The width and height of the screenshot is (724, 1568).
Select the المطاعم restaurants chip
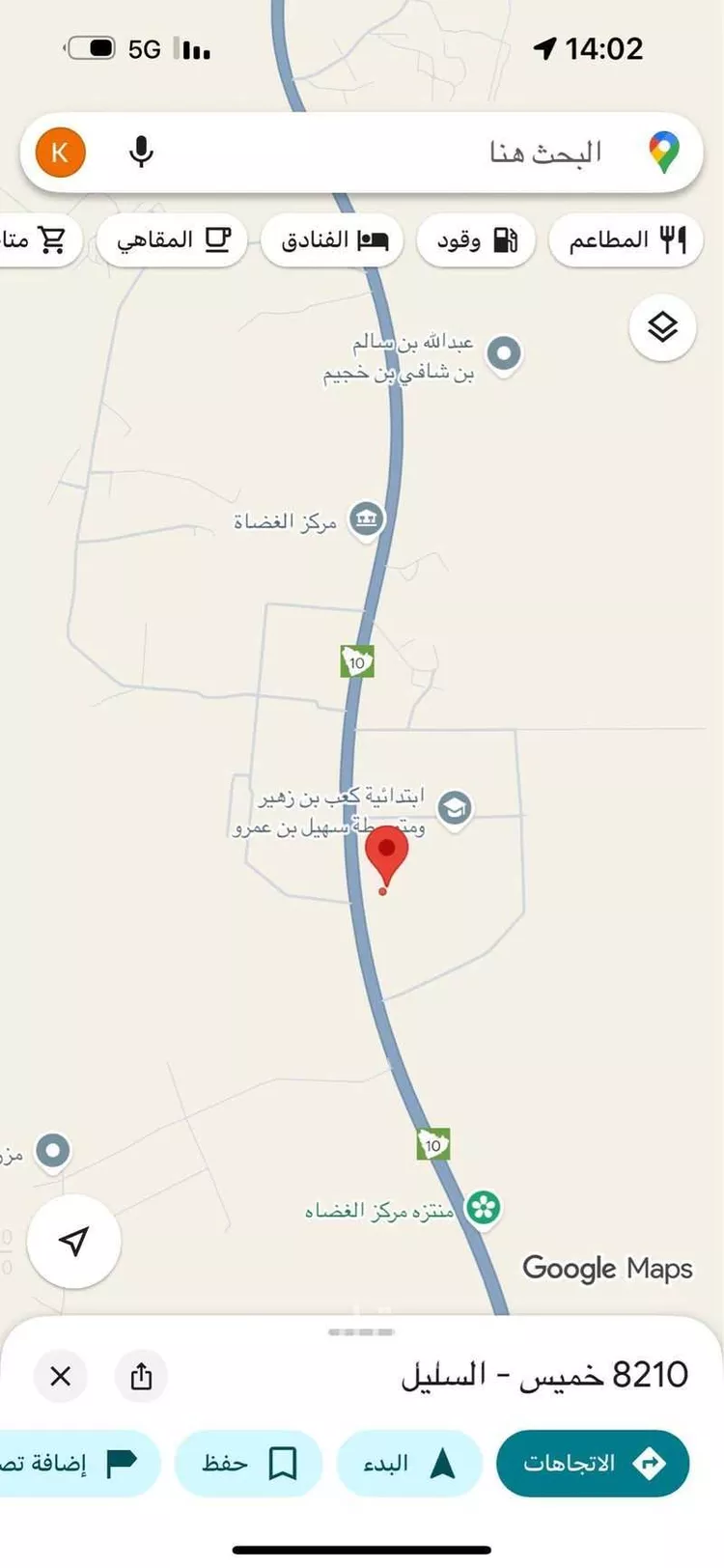[x=626, y=239]
